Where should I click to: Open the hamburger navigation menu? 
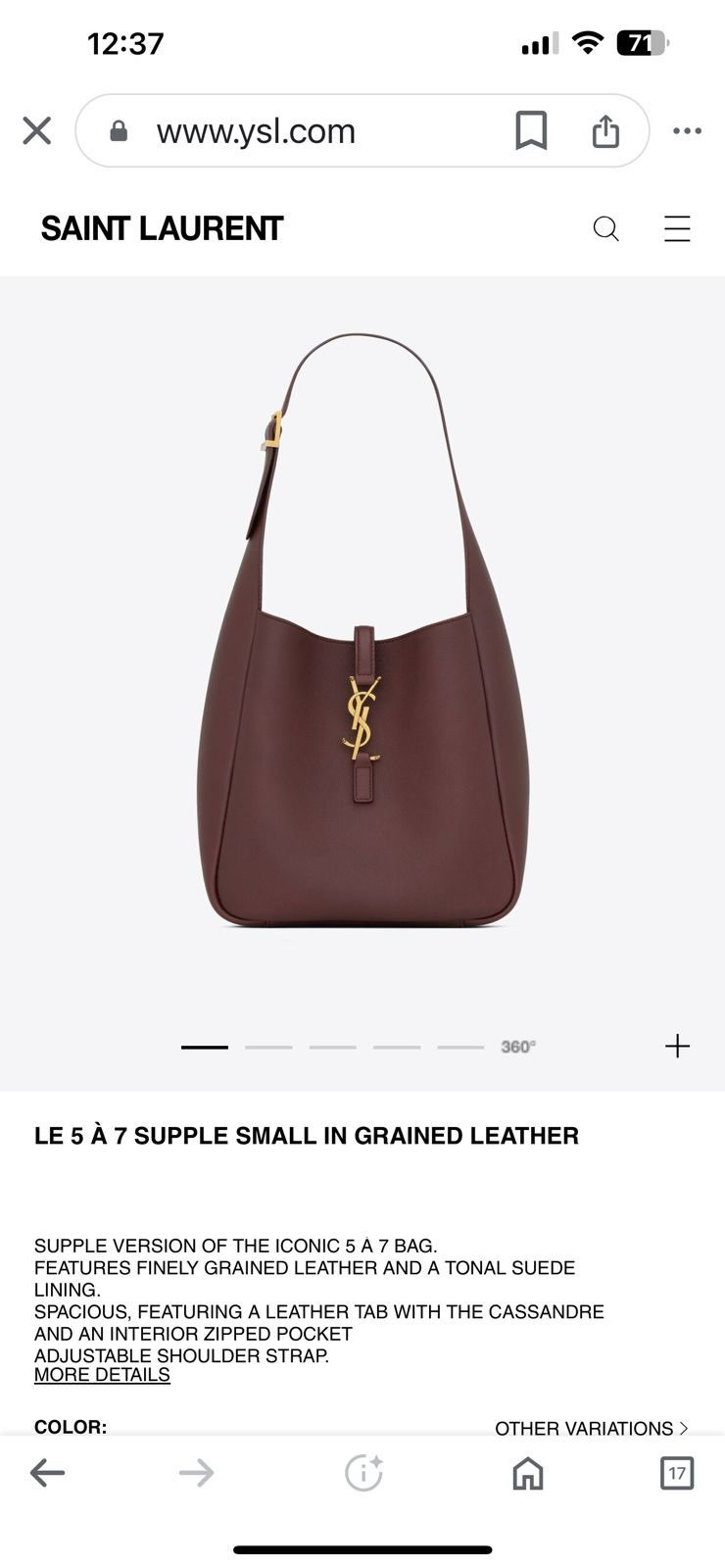(x=678, y=228)
